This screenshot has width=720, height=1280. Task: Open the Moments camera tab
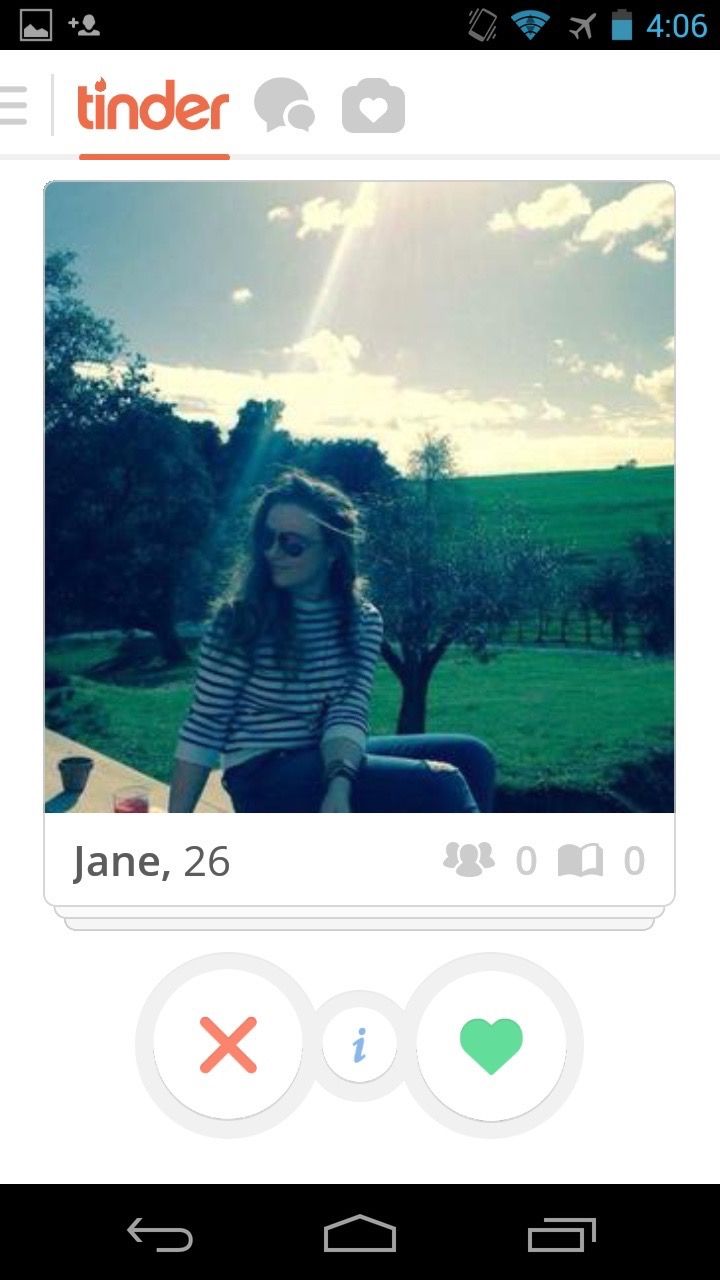(373, 107)
